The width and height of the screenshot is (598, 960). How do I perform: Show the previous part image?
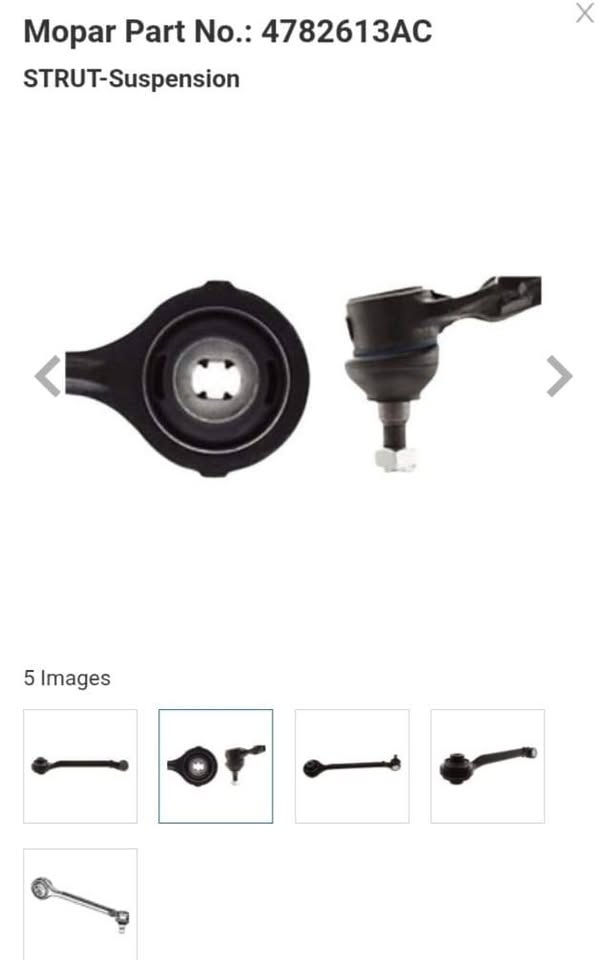[x=48, y=376]
